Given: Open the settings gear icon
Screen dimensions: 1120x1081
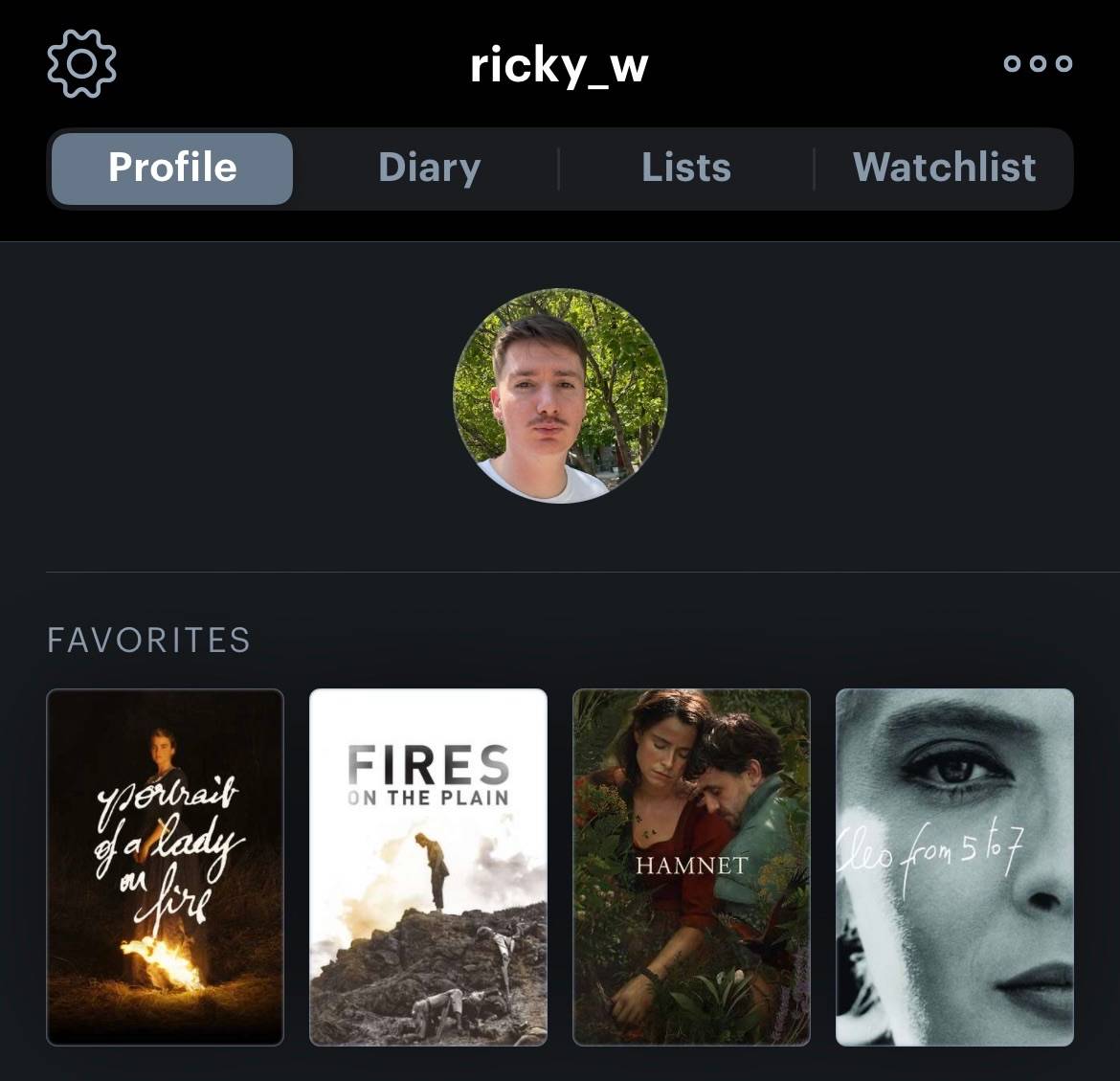Looking at the screenshot, I should click(81, 63).
